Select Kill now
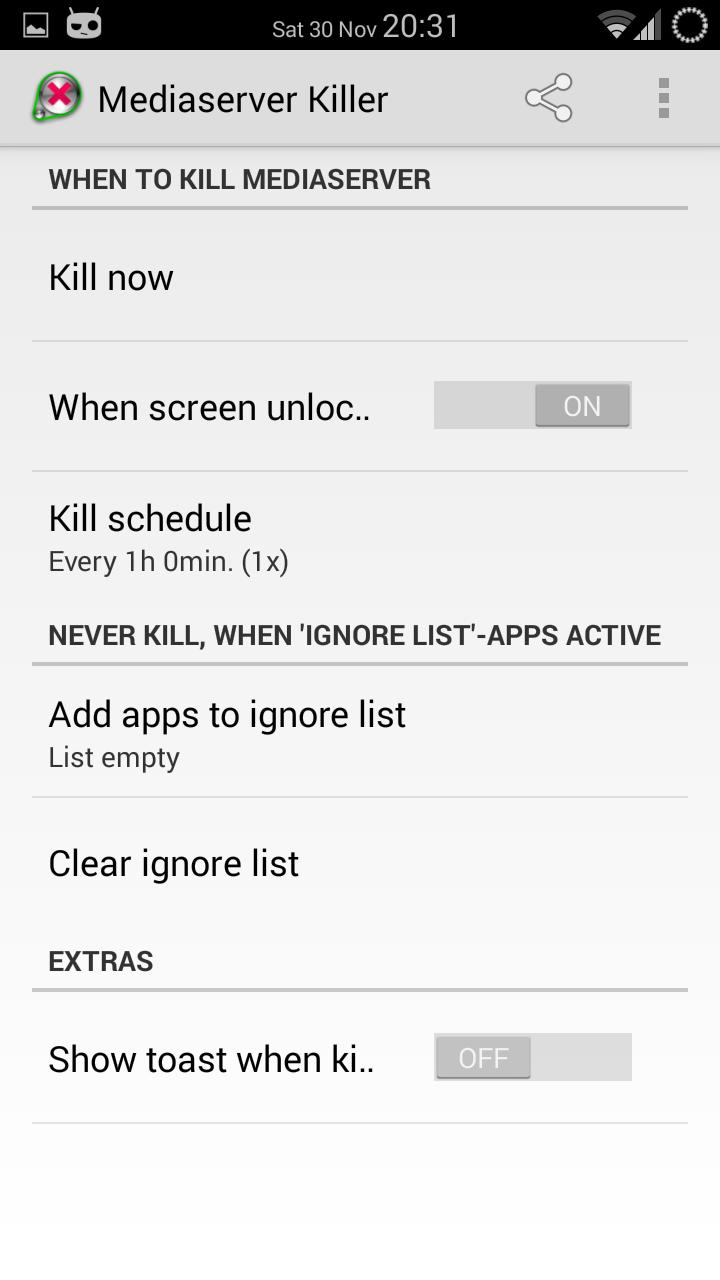 pos(359,277)
